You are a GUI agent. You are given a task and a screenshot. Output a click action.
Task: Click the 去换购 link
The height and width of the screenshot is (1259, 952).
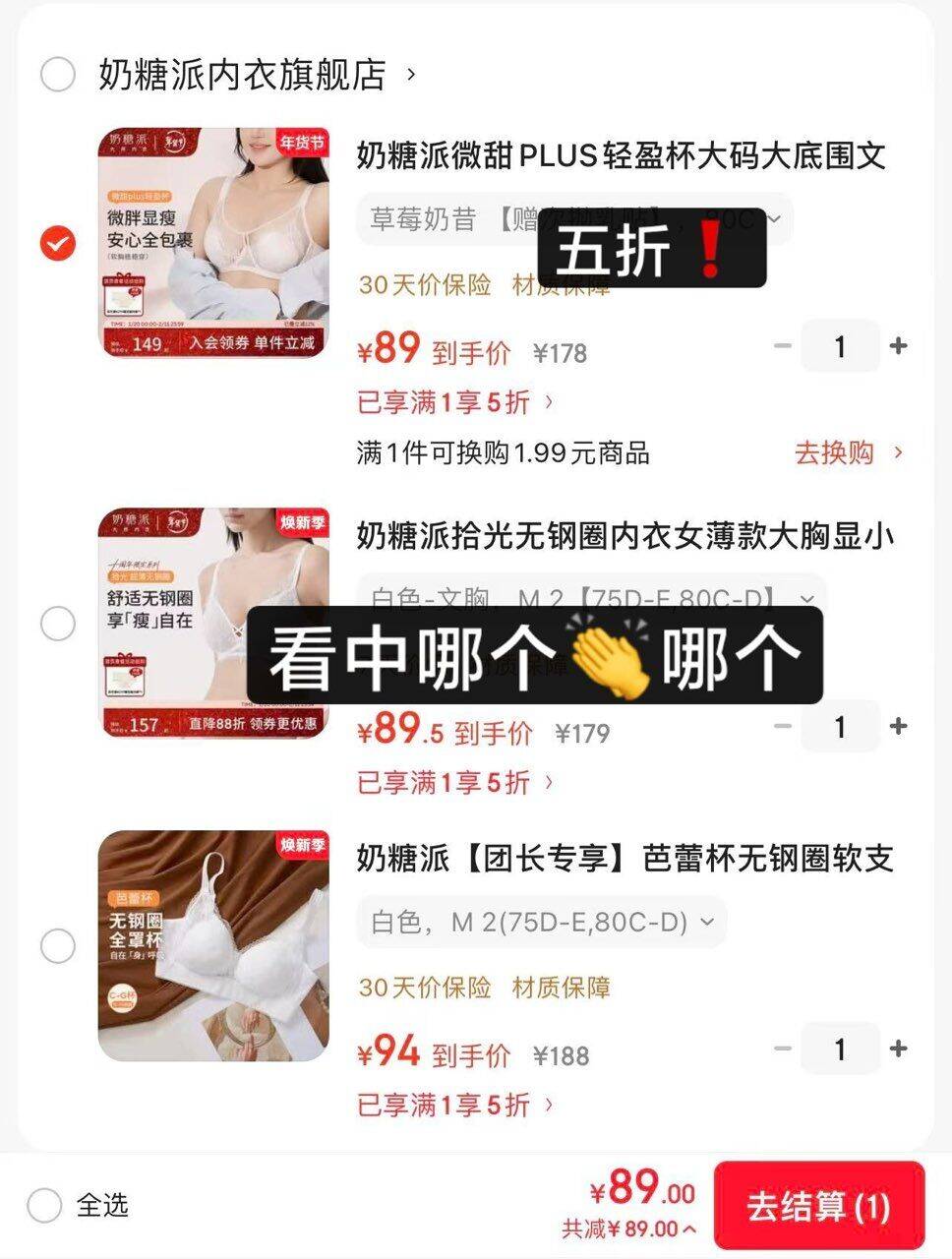(x=835, y=453)
